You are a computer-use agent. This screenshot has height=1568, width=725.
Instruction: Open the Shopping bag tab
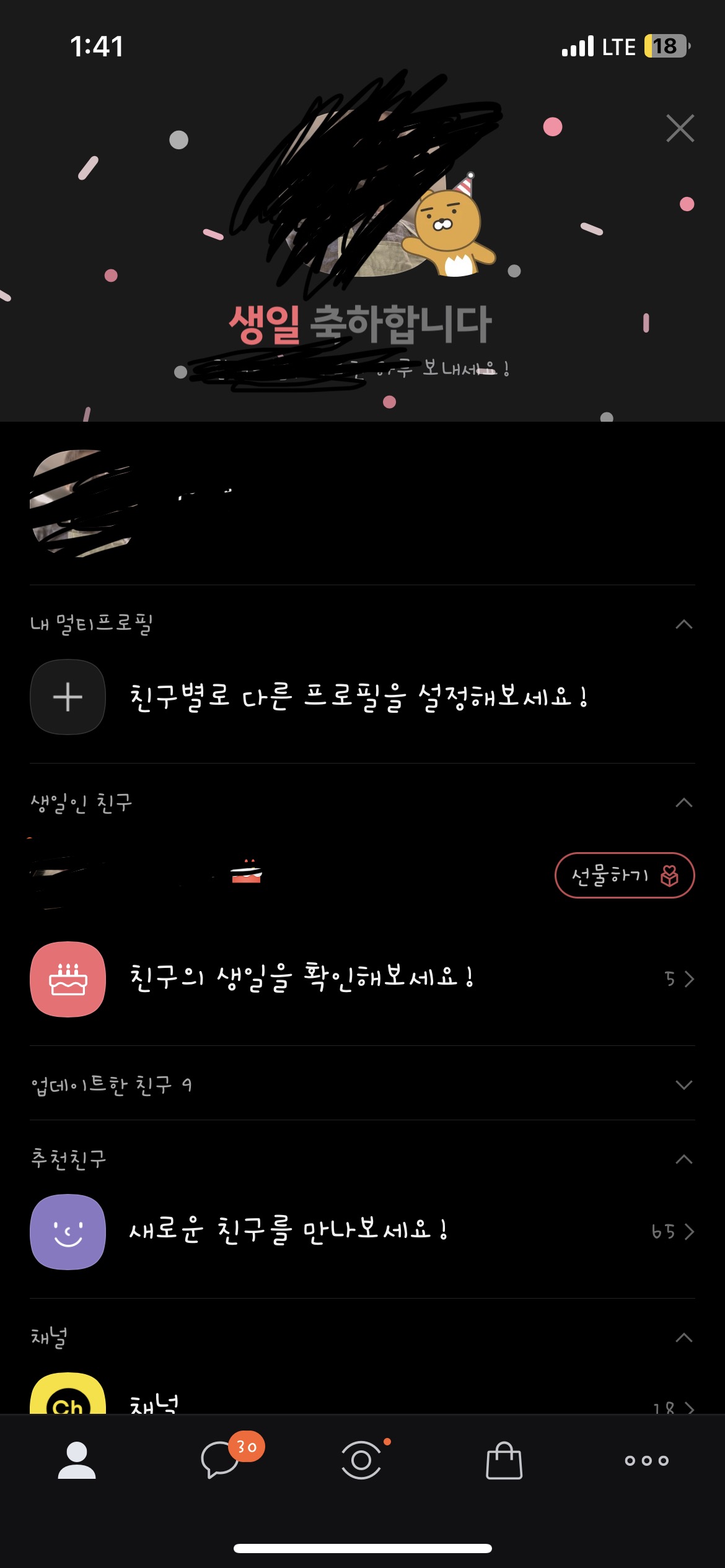tap(504, 1460)
